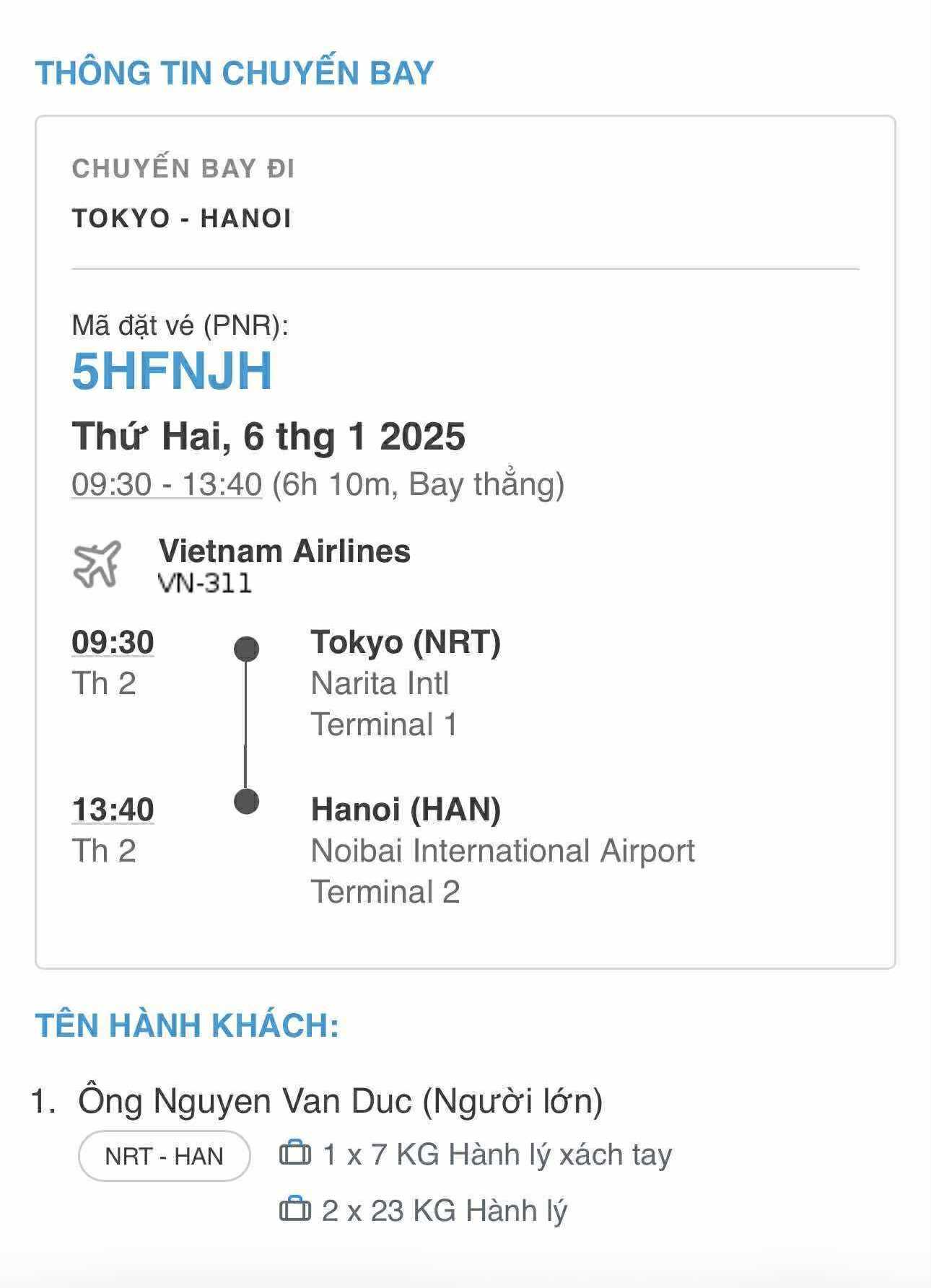Open the underlined 09:30 Tokyo departure time
The height and width of the screenshot is (1288, 931).
pyautogui.click(x=113, y=641)
